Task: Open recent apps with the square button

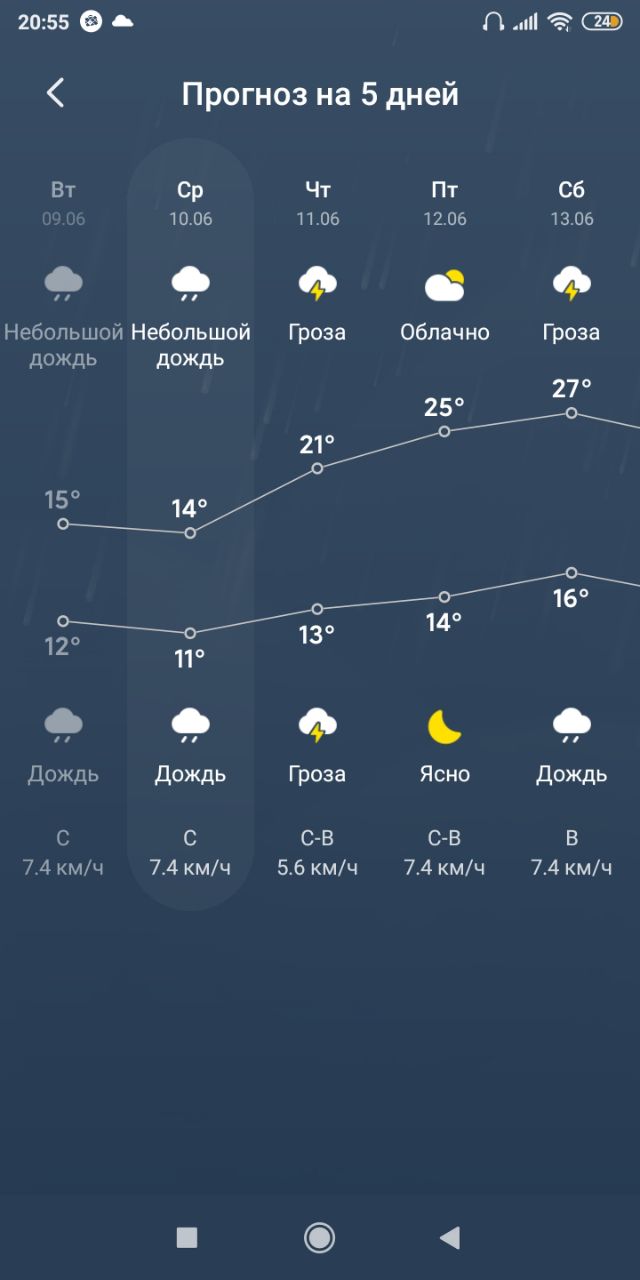Action: 187,1238
